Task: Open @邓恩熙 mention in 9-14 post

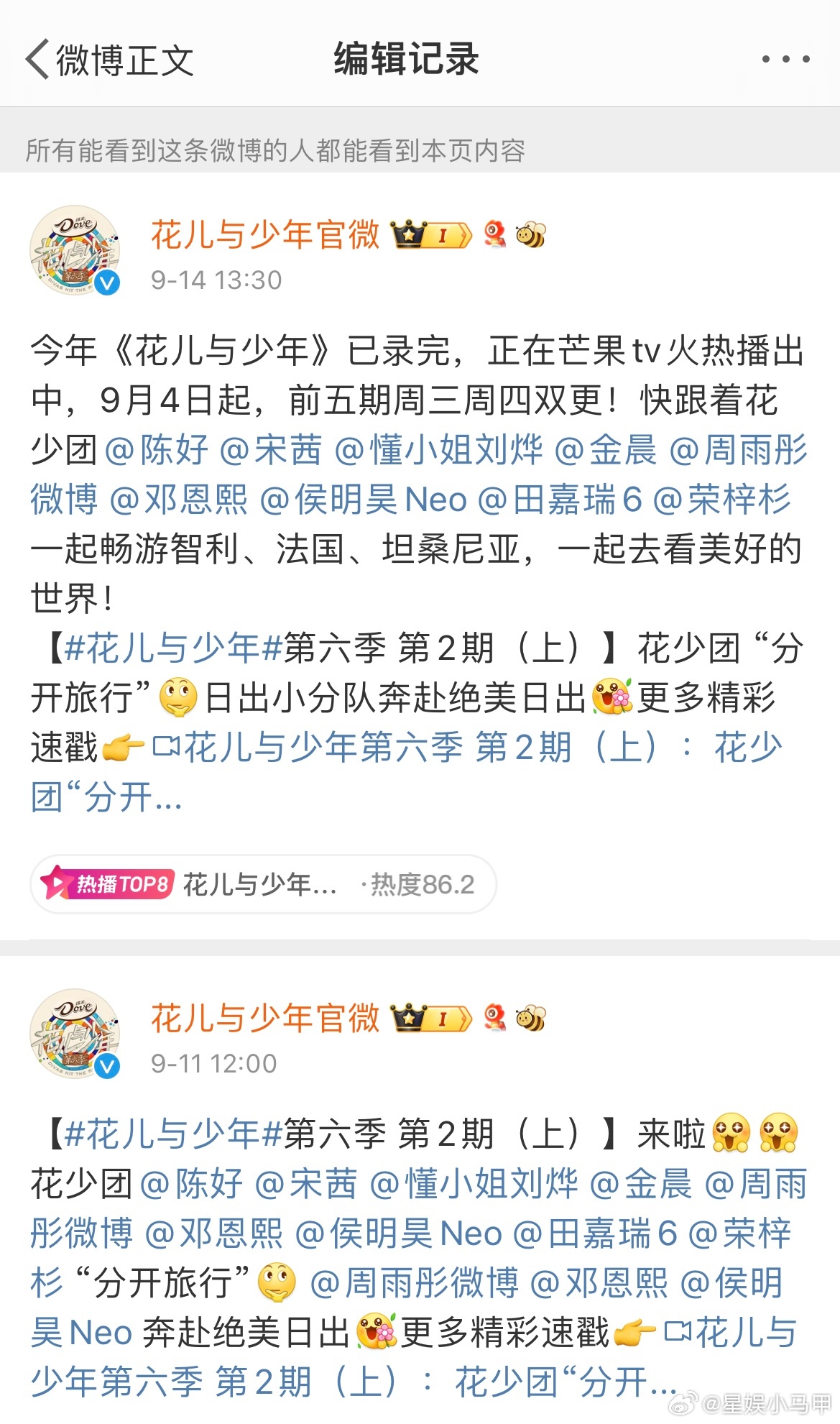Action: [x=179, y=500]
